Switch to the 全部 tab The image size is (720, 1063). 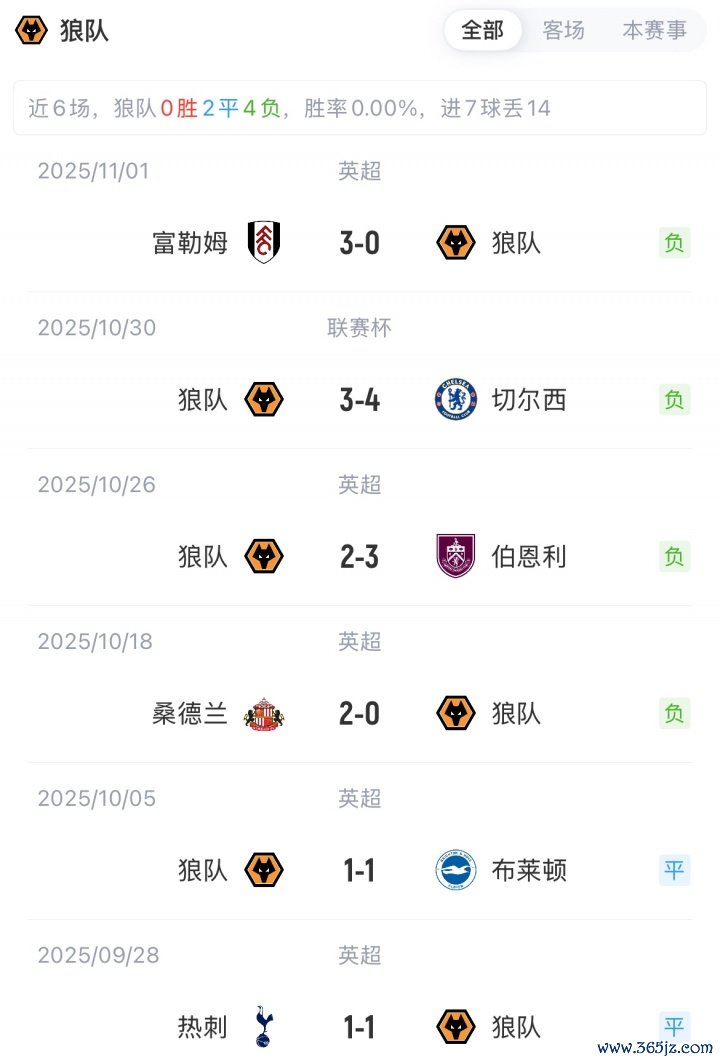point(482,31)
